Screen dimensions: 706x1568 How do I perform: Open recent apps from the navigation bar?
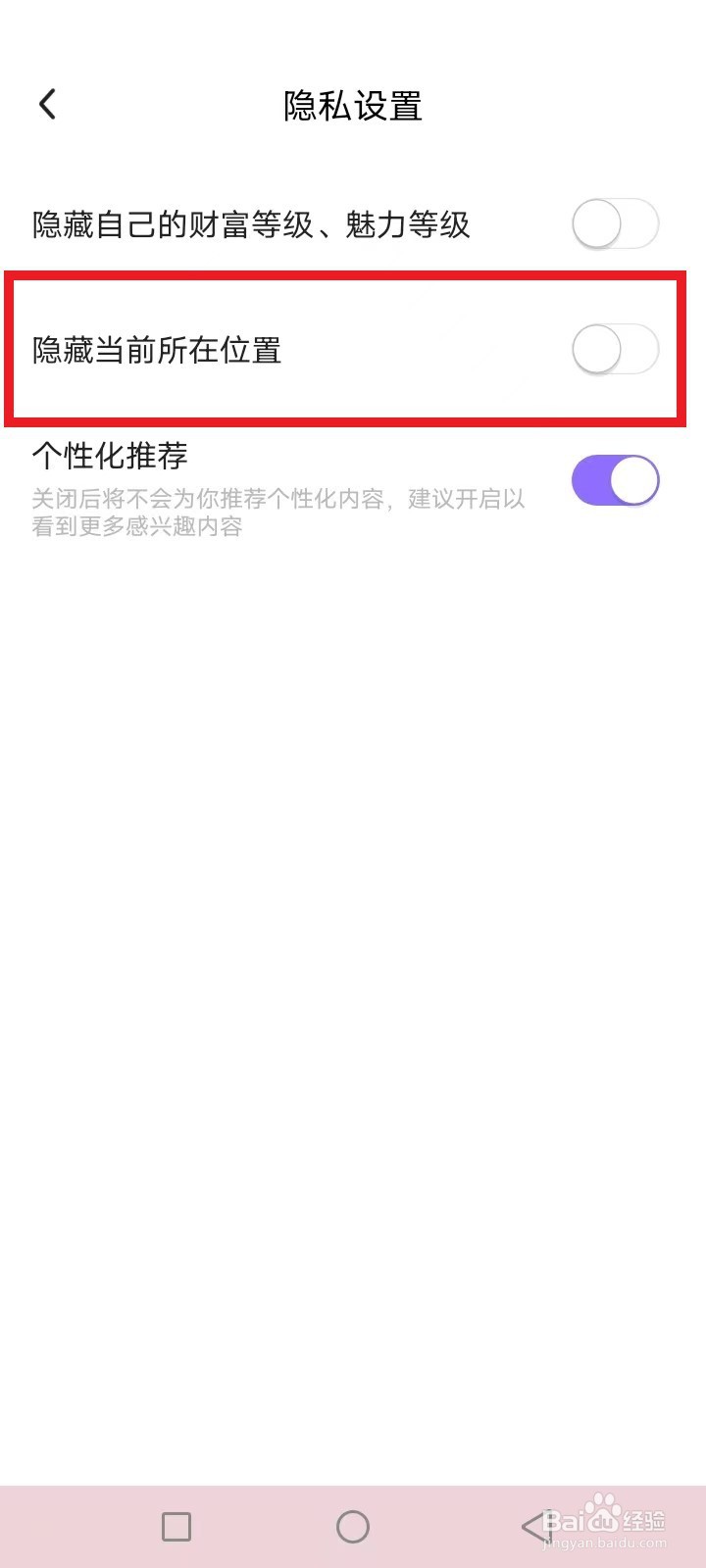tap(176, 1526)
